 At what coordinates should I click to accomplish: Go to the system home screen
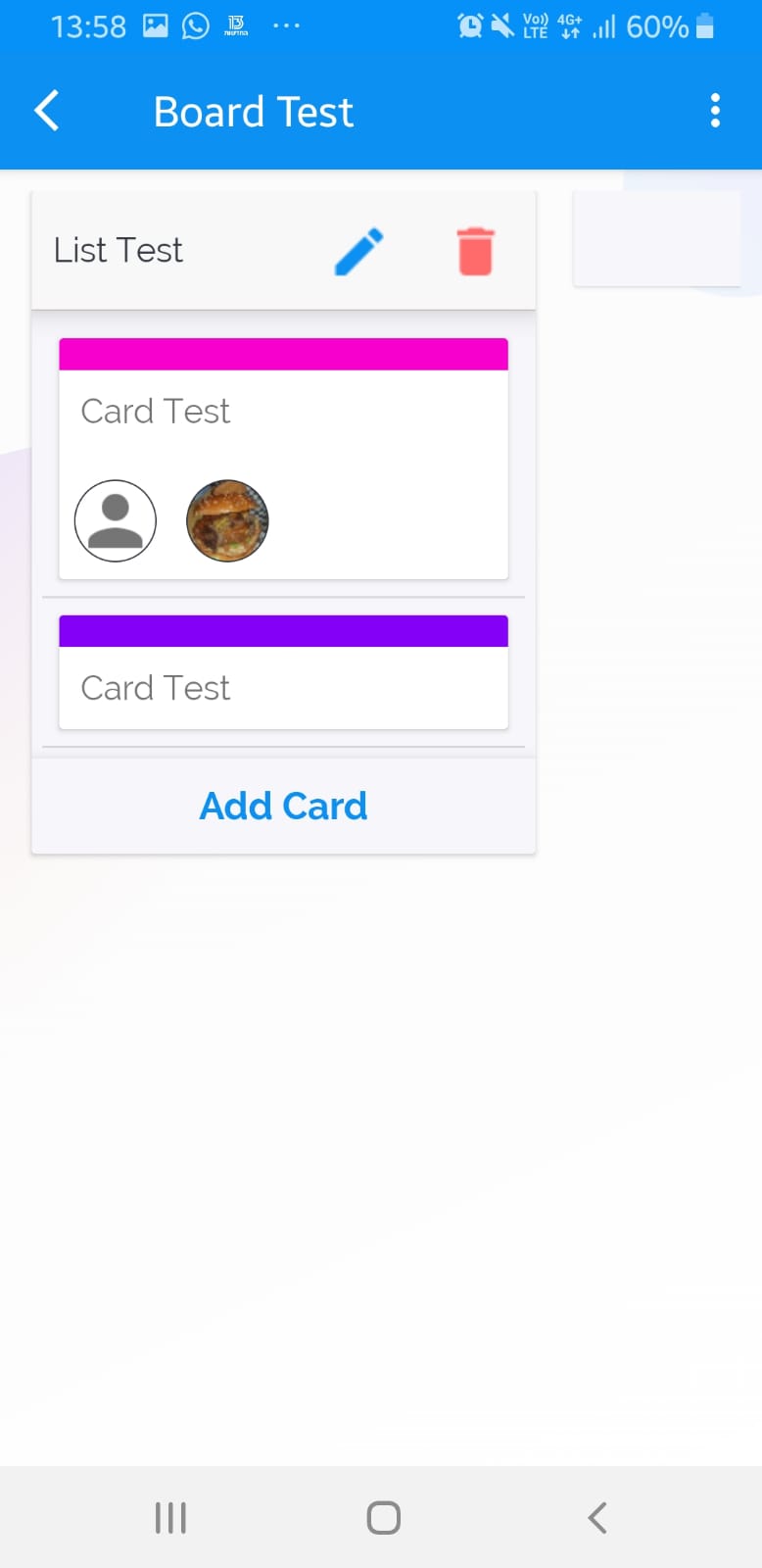click(x=383, y=1517)
